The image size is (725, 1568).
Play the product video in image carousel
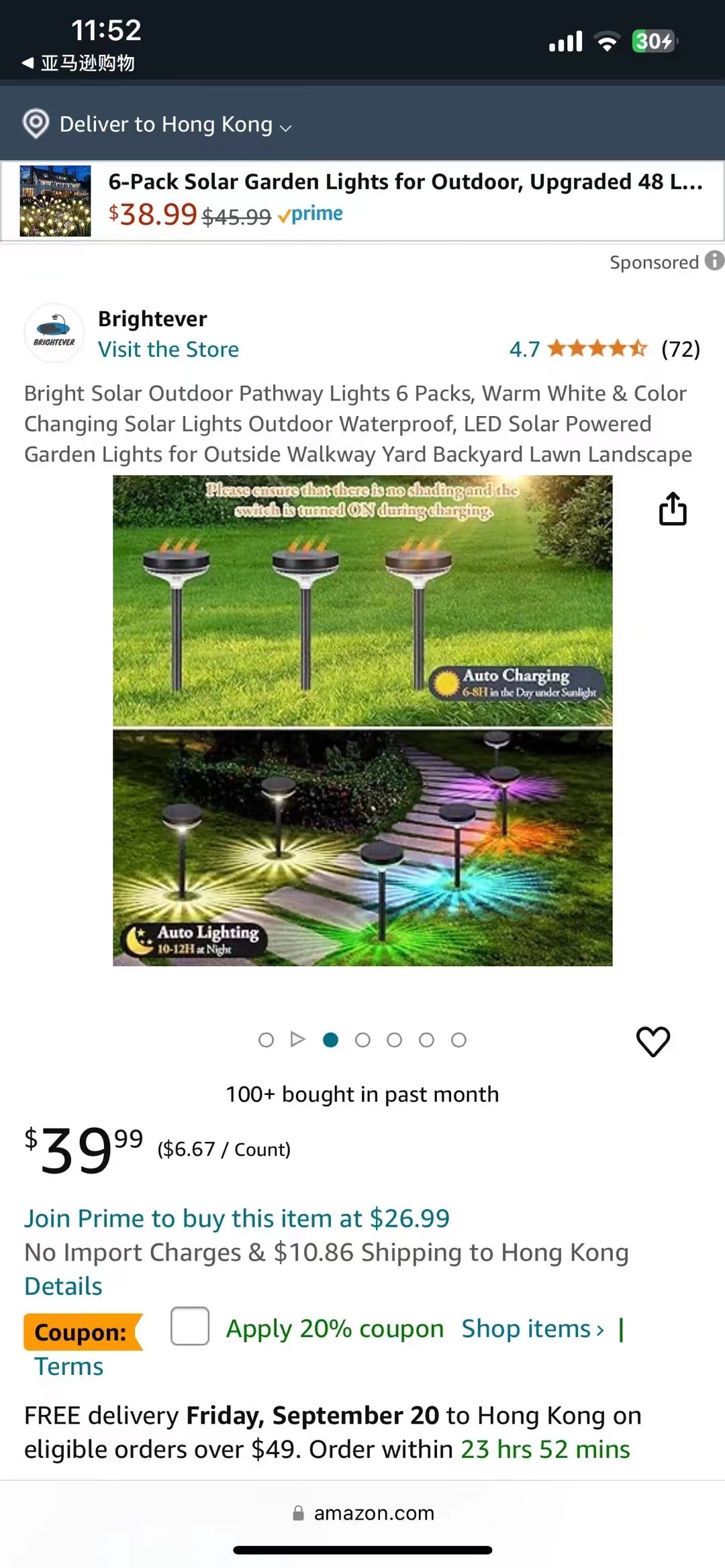(x=298, y=1039)
